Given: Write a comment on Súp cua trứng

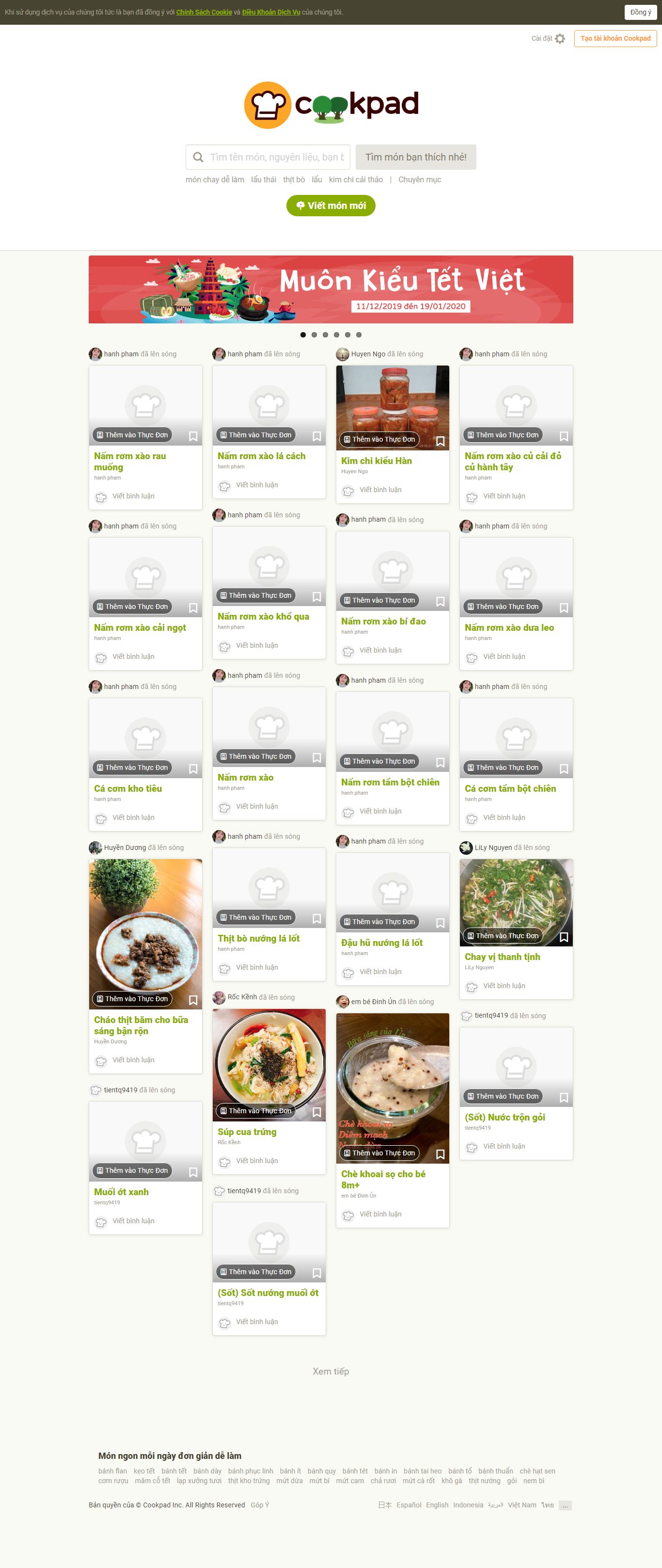Looking at the screenshot, I should point(256,1161).
